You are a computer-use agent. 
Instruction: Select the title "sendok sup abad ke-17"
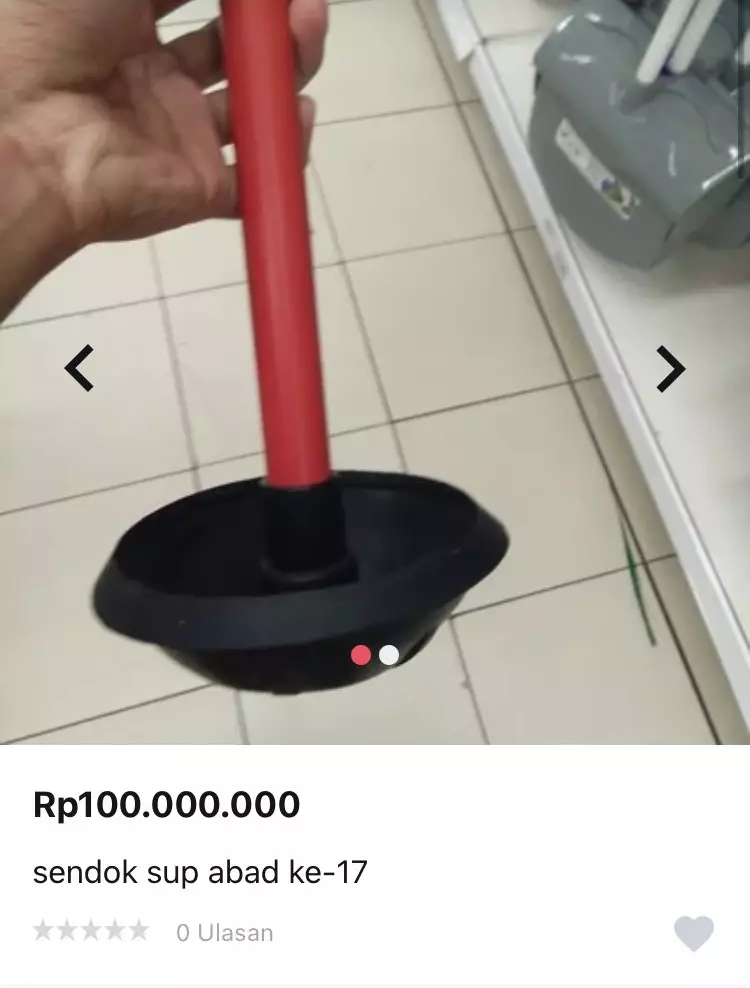click(202, 872)
